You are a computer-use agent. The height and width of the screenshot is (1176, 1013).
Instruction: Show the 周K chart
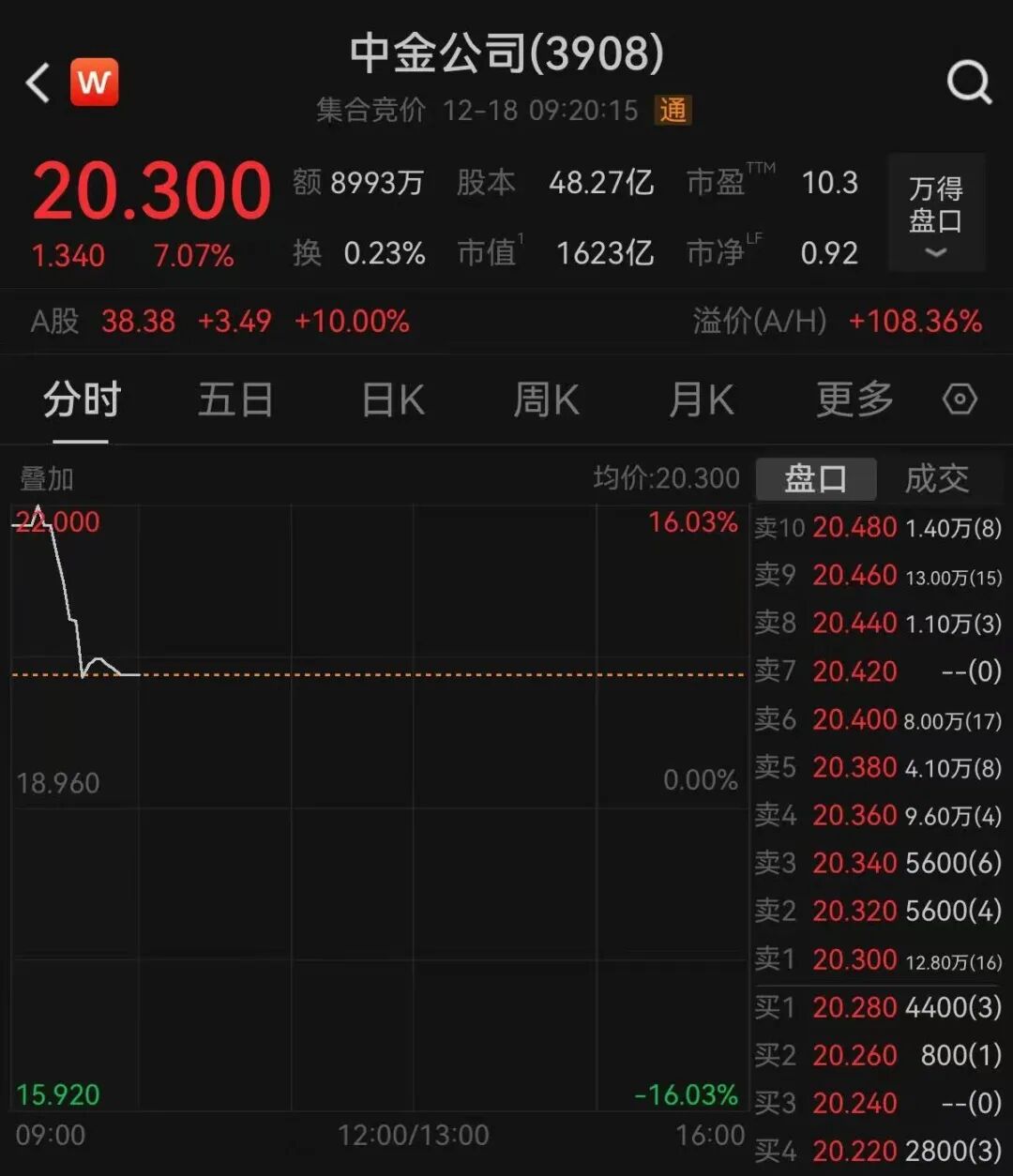click(x=546, y=400)
